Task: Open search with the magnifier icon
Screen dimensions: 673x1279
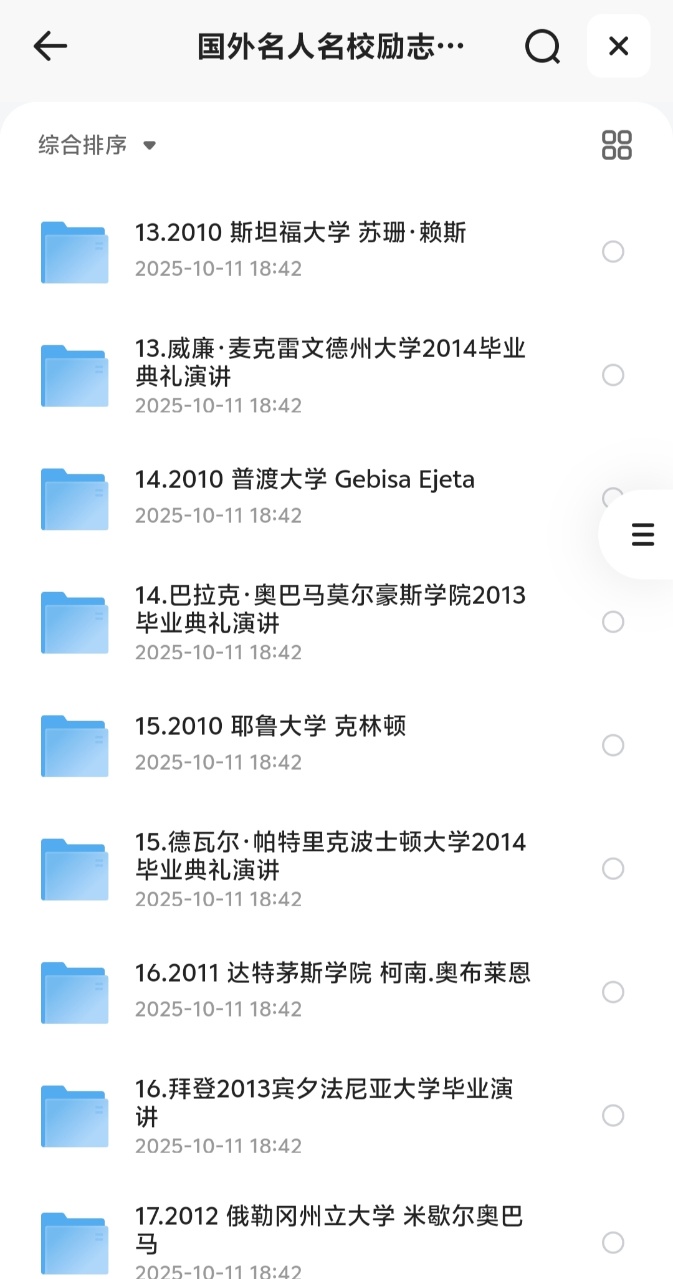Action: click(542, 46)
